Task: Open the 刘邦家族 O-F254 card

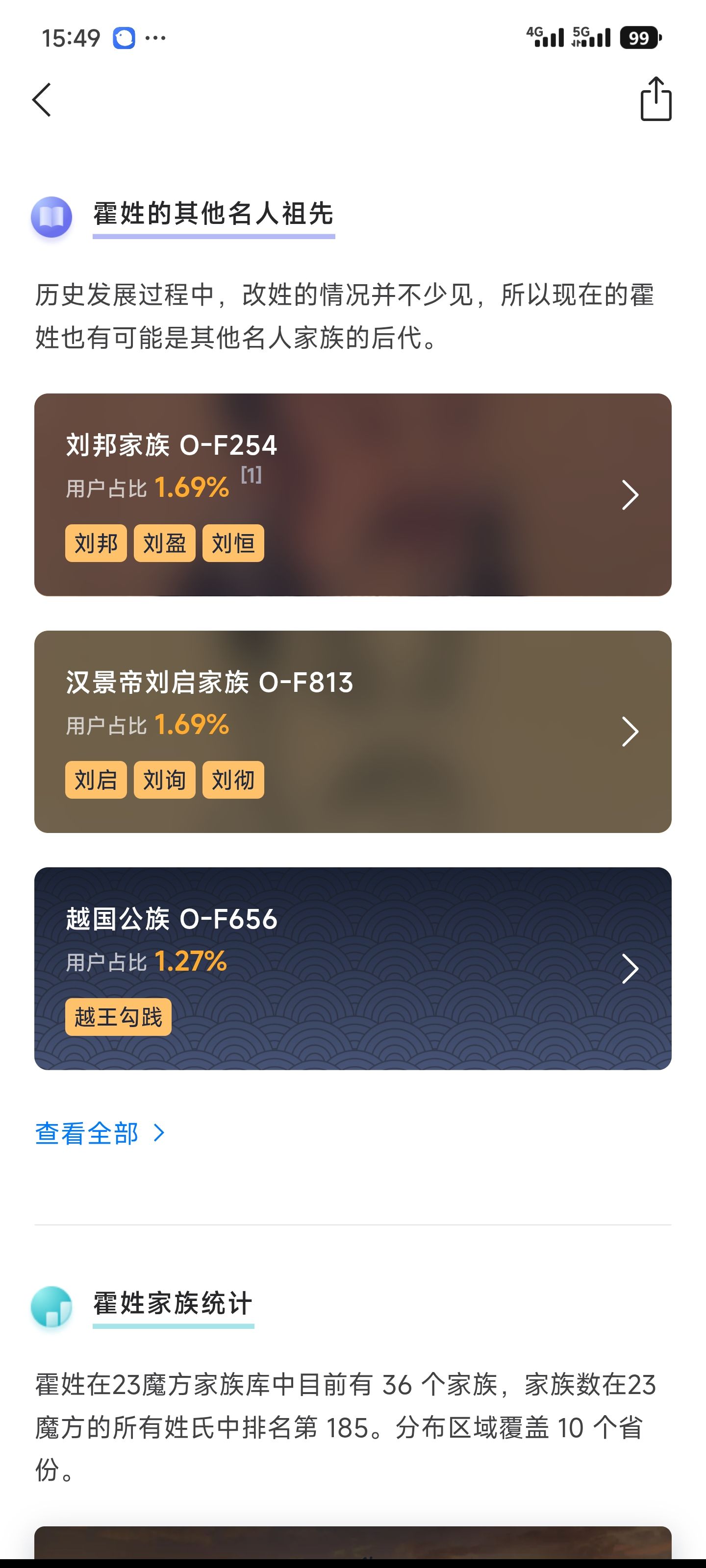Action: (353, 494)
